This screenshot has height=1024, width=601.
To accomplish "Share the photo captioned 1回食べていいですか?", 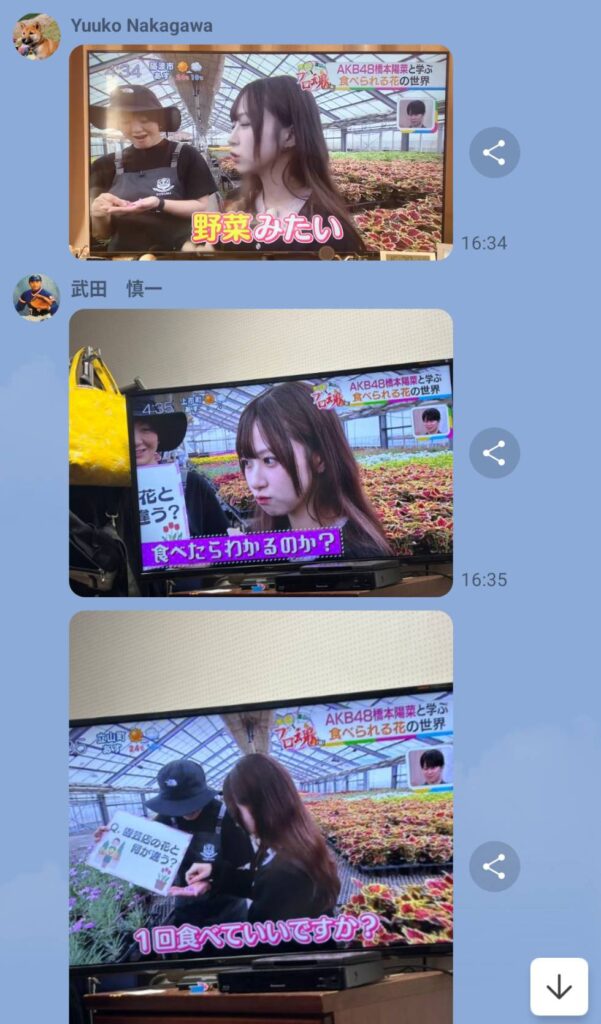I will (494, 866).
